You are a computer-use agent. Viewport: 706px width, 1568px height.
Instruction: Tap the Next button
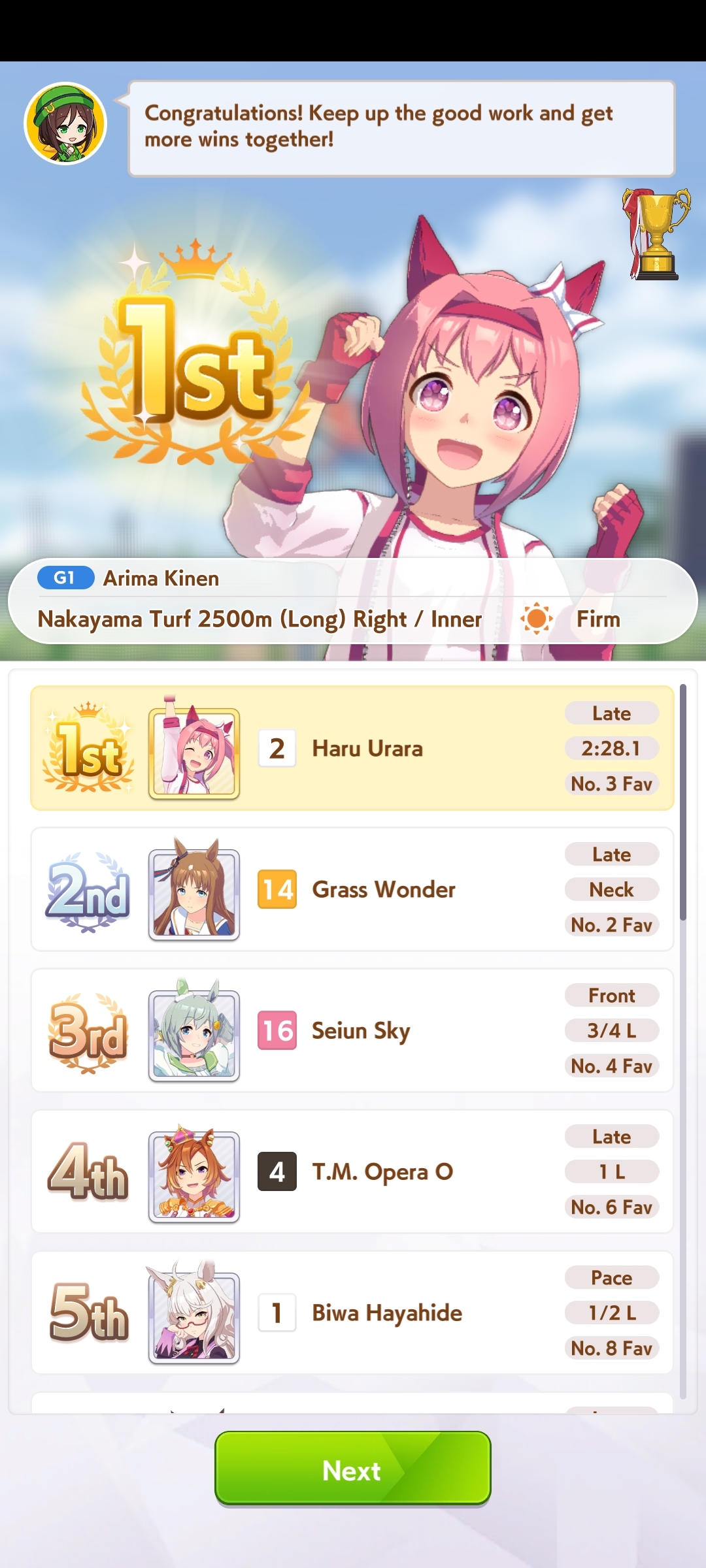(352, 1470)
